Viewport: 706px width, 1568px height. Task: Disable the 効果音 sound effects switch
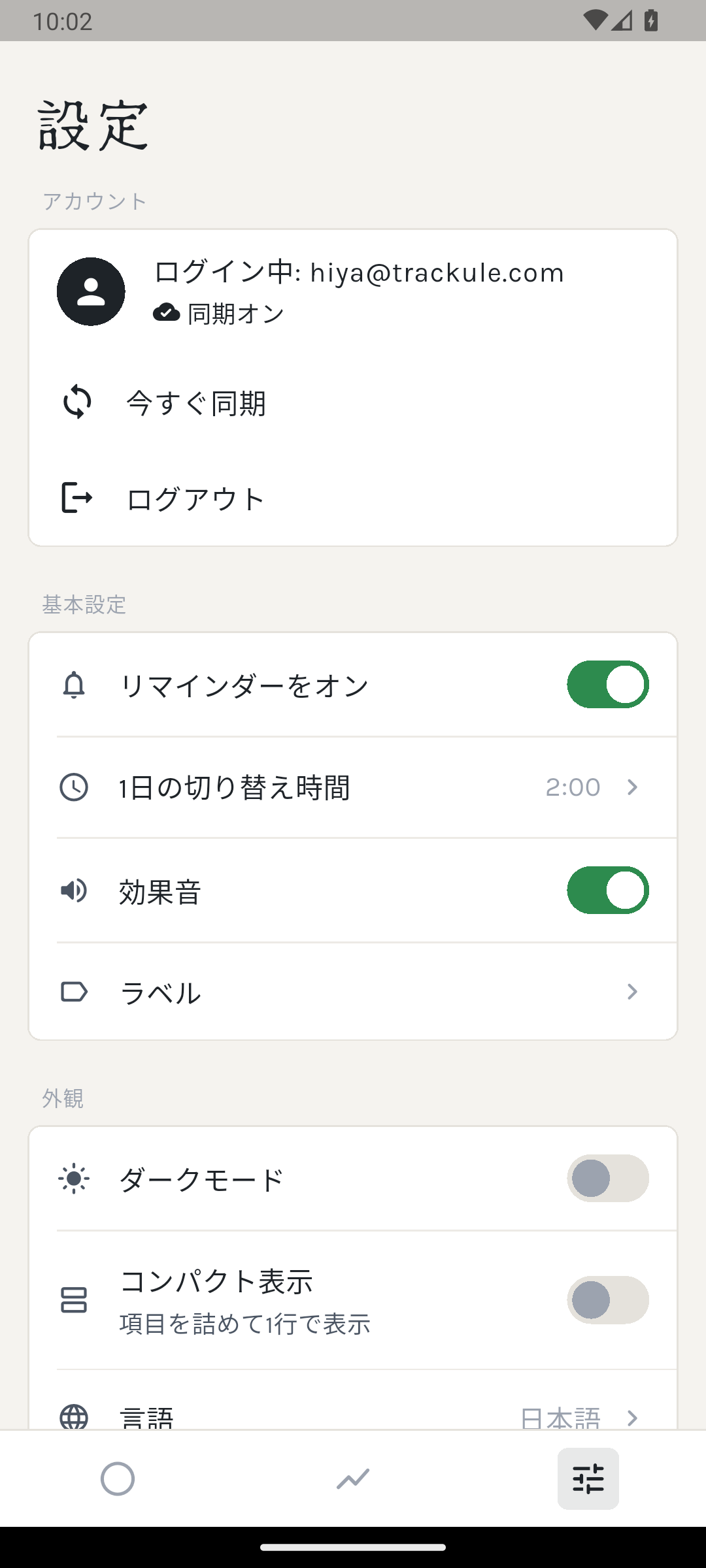coord(608,889)
